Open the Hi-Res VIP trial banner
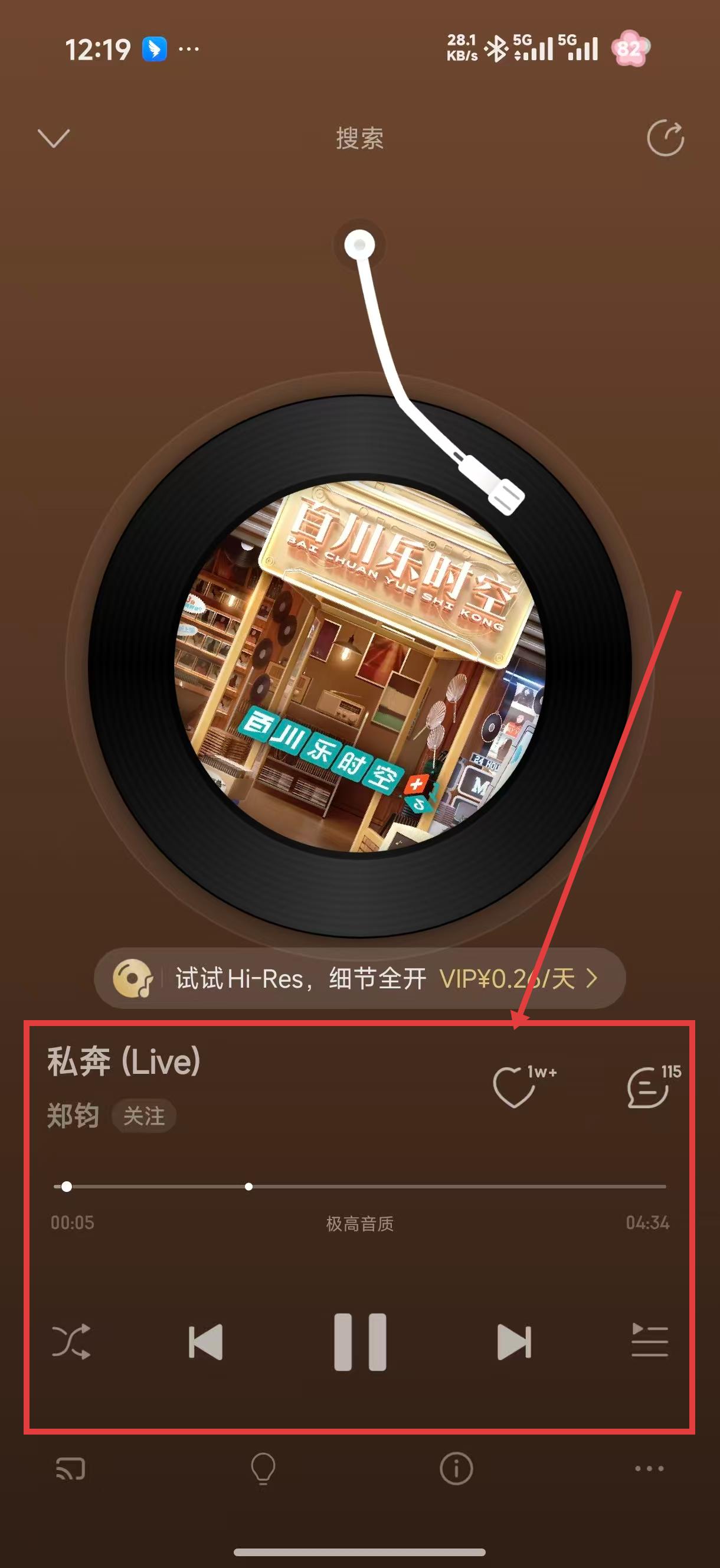This screenshot has width=720, height=1568. point(359,978)
